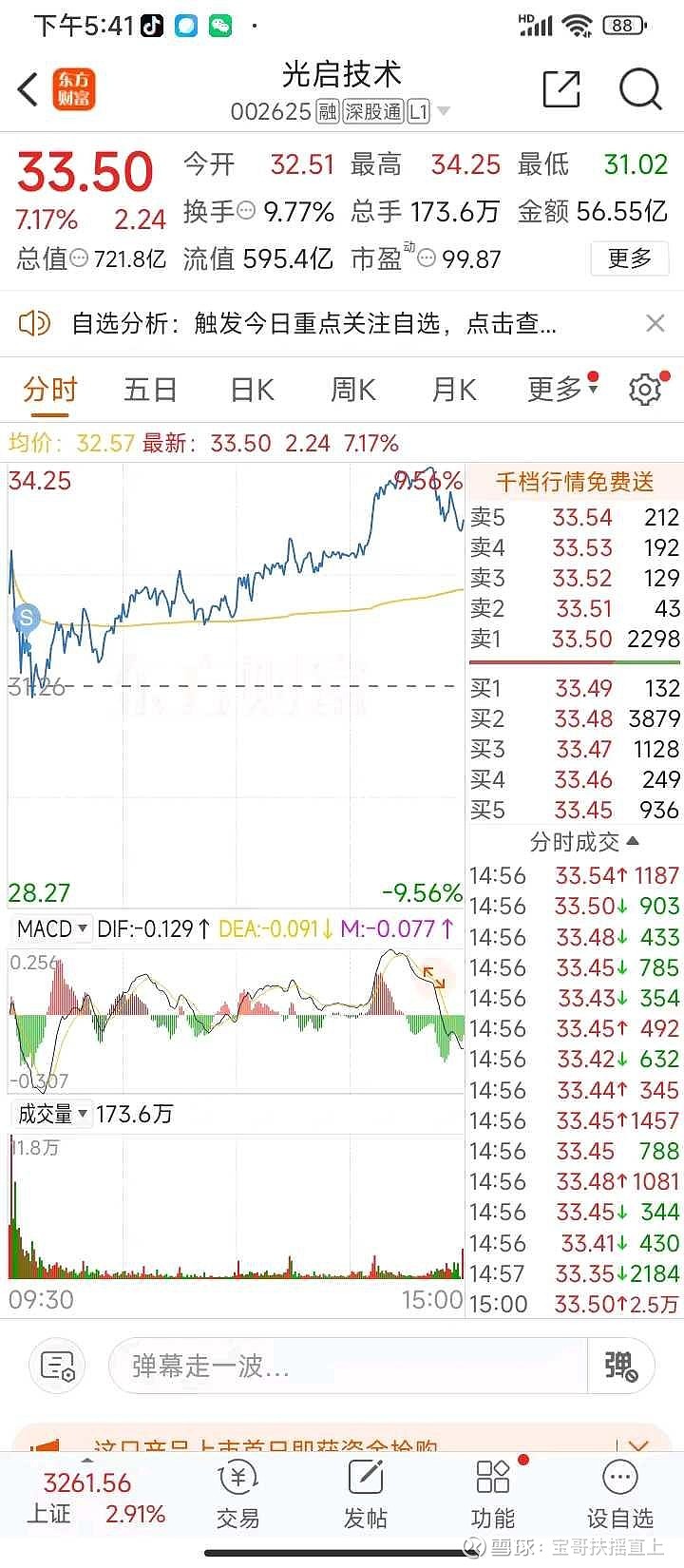Viewport: 684px width, 1568px height.
Task: Open search from the top bar
Action: 641,88
